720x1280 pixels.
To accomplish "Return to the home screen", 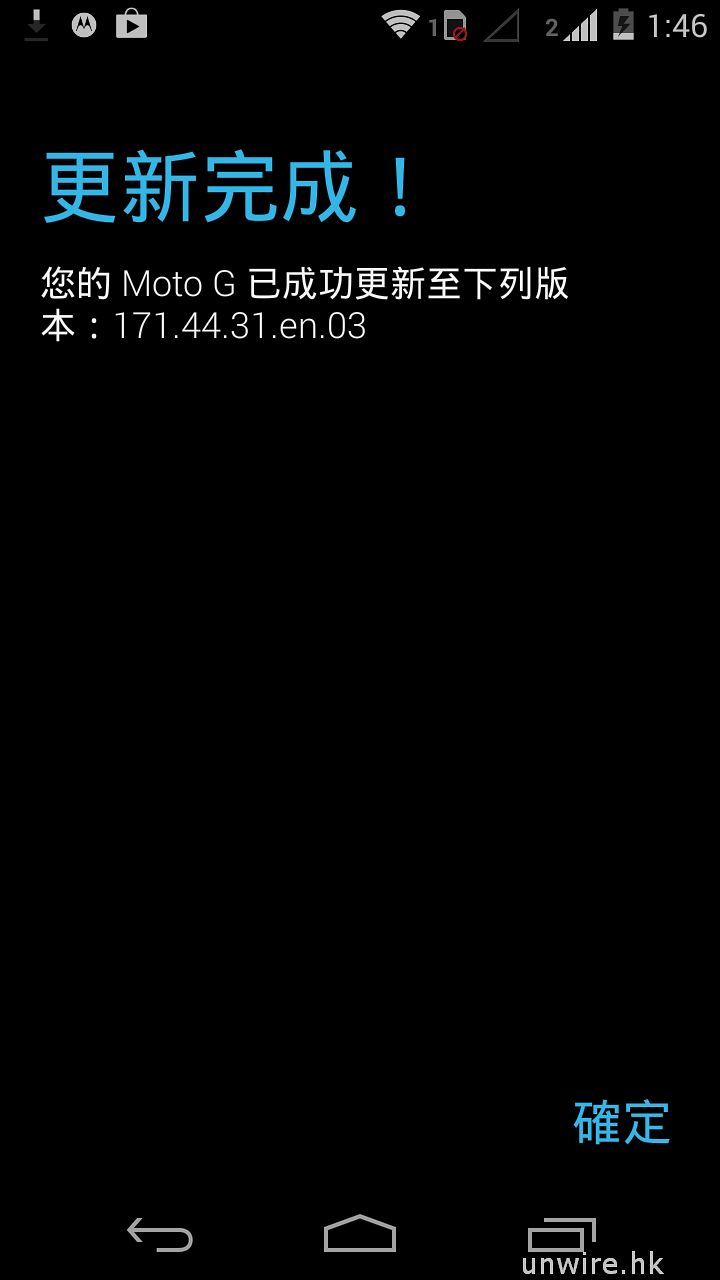I will tap(360, 1234).
